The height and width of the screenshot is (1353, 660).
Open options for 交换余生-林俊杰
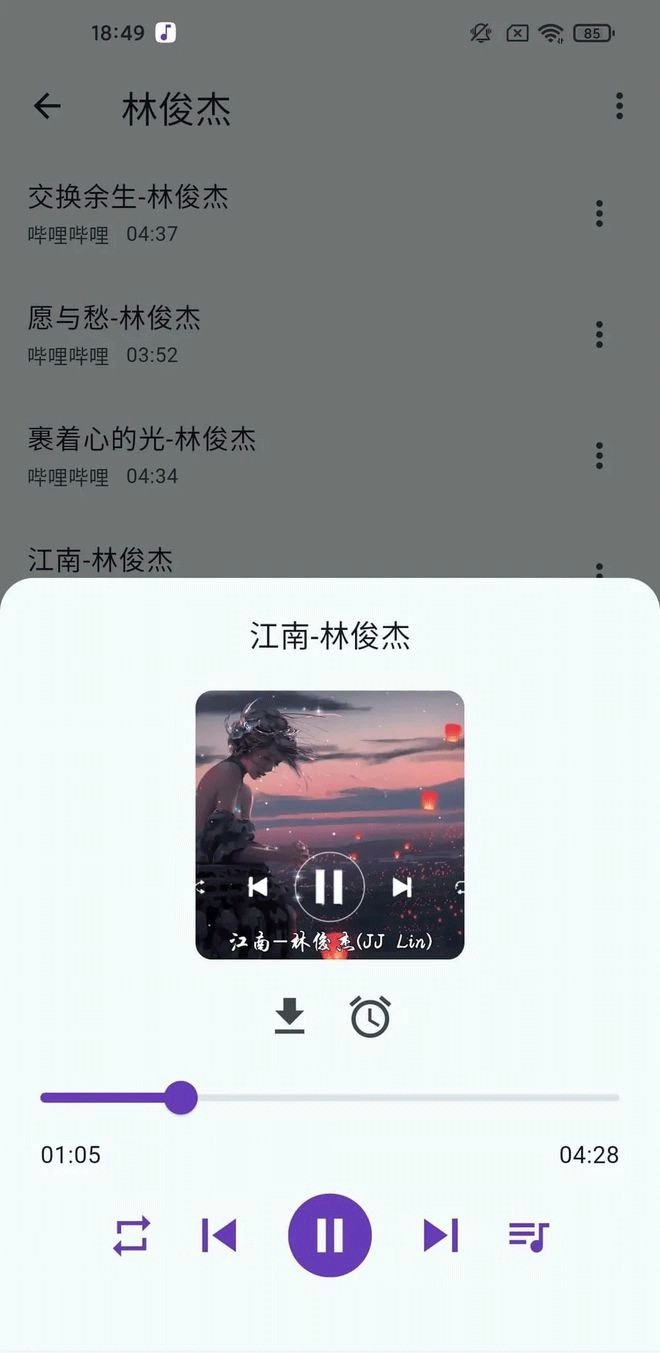click(599, 213)
